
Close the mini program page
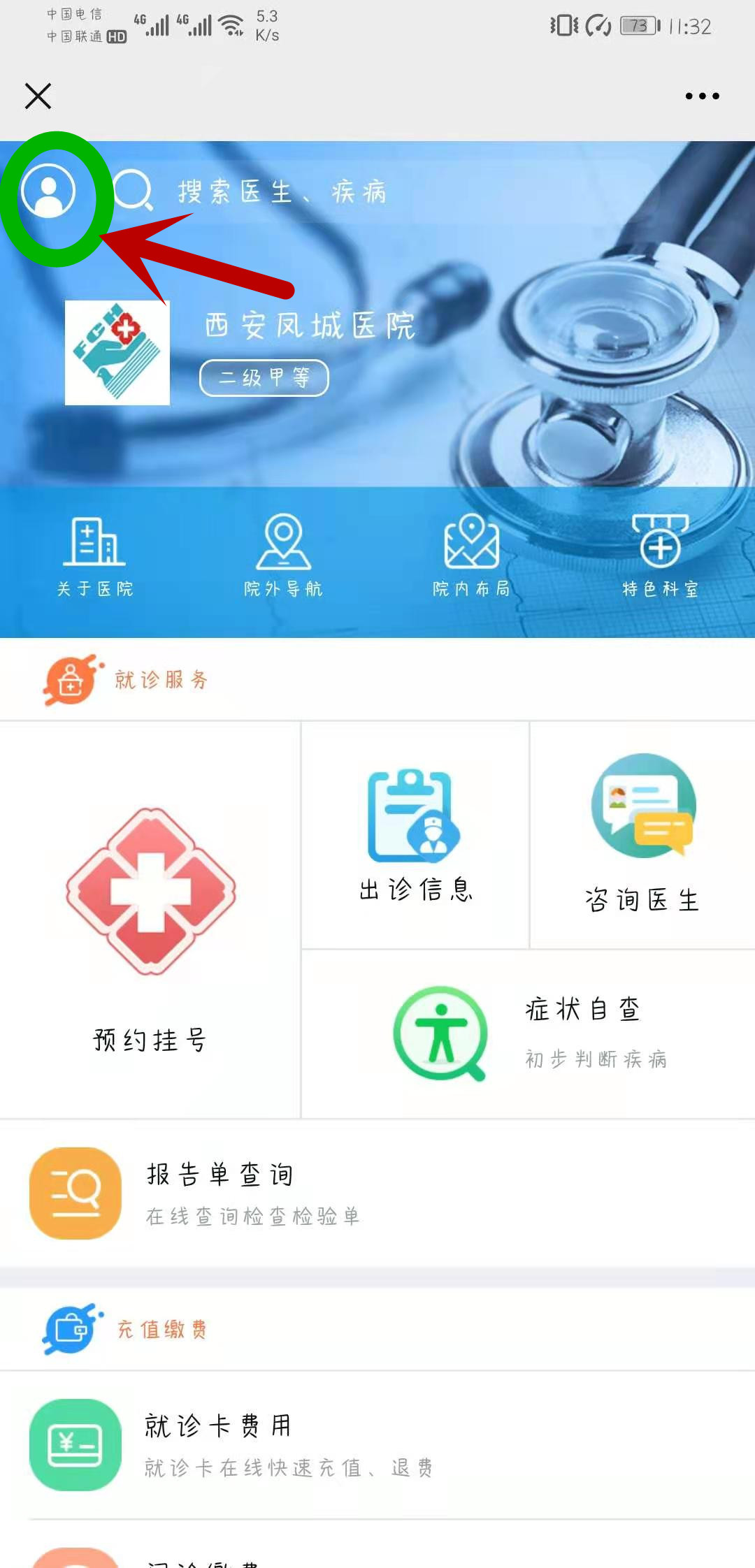point(38,96)
